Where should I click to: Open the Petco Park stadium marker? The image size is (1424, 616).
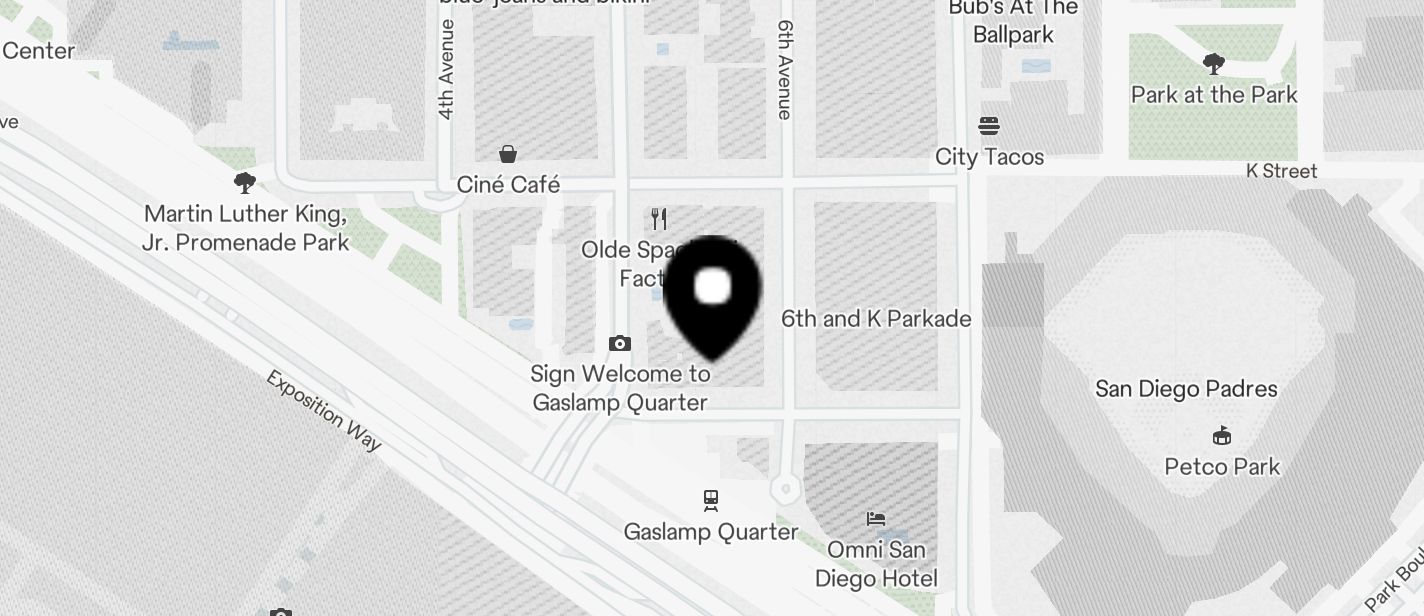[x=1221, y=436]
